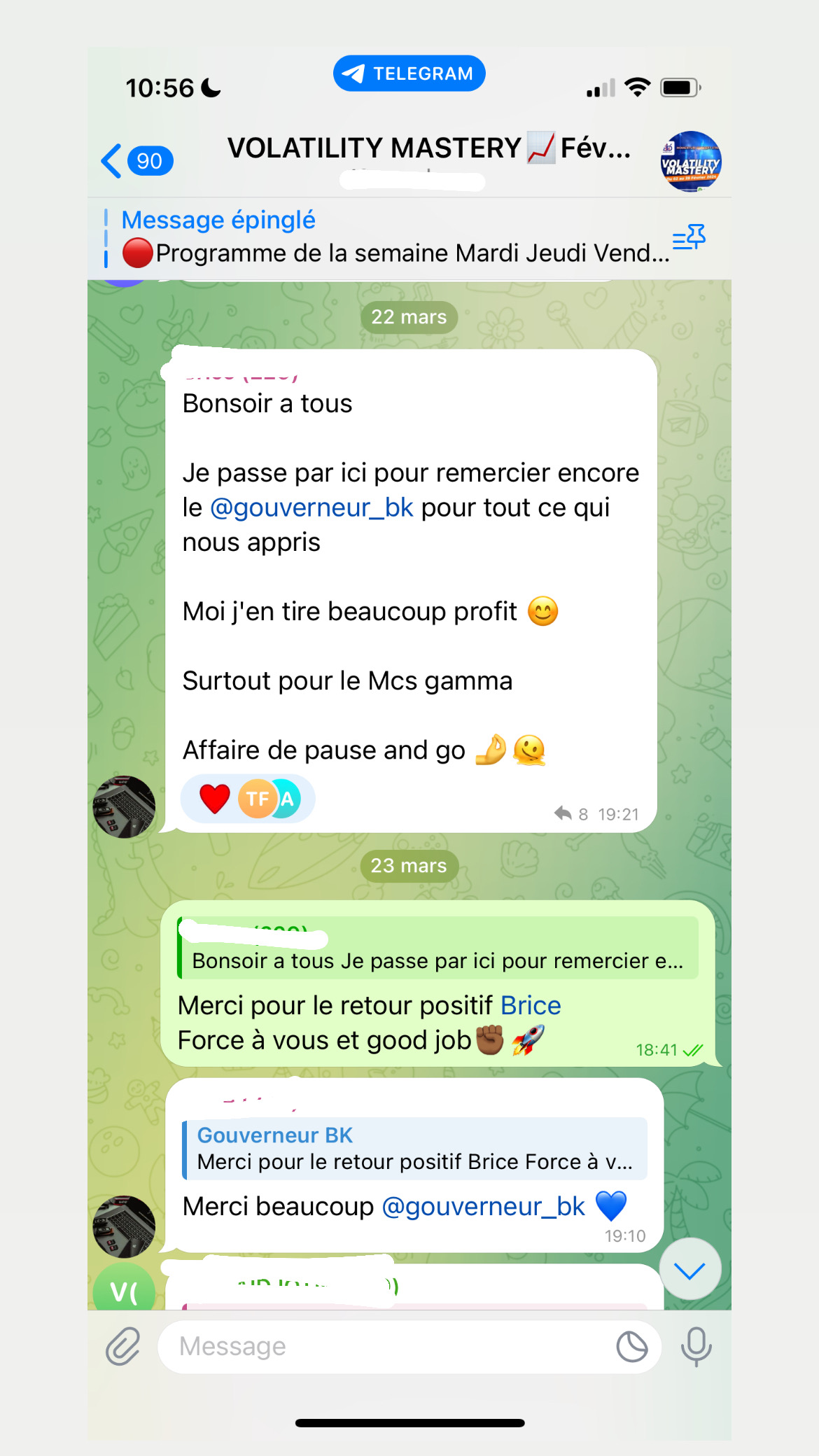Open quoted Bonsoir a tous reply preview

pos(437,948)
